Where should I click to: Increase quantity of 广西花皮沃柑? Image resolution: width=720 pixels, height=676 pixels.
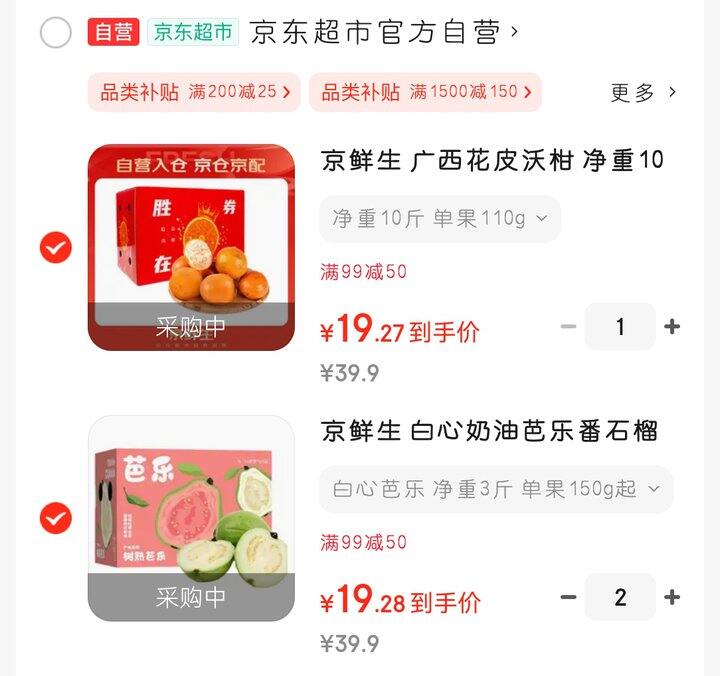click(672, 327)
